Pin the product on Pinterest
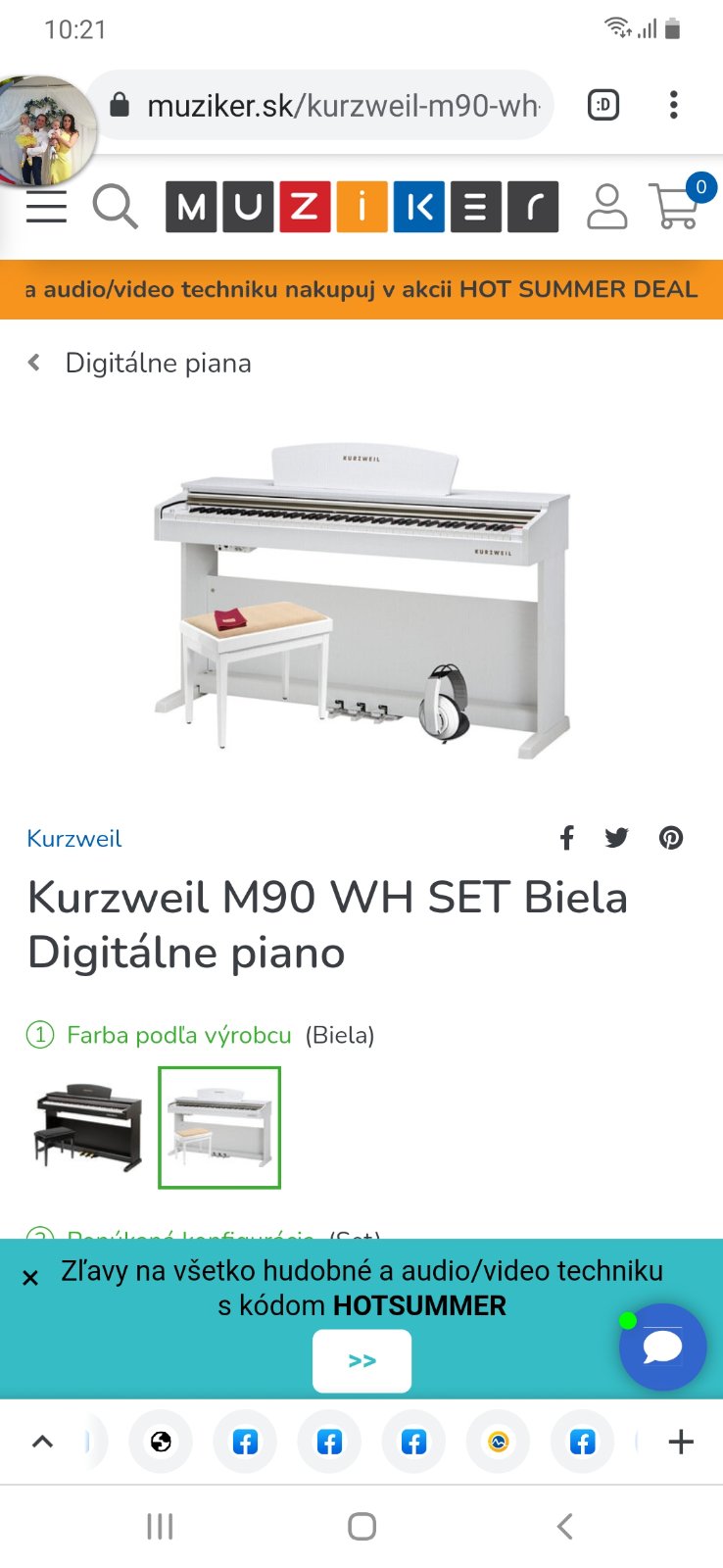This screenshot has width=723, height=1568. (x=671, y=838)
